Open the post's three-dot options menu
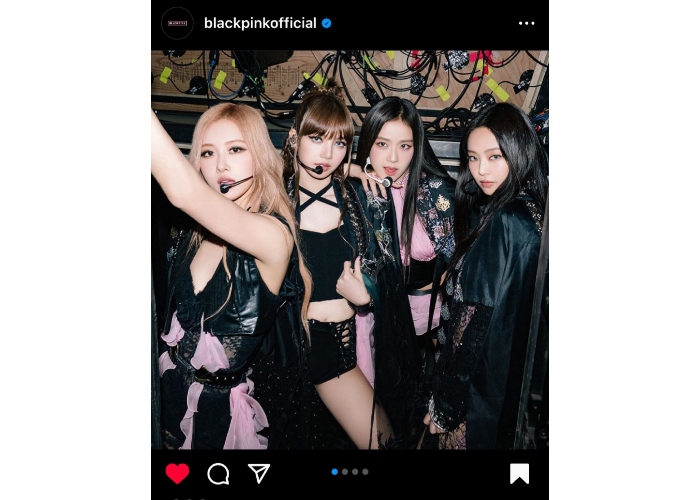This screenshot has width=700, height=500. tap(526, 23)
